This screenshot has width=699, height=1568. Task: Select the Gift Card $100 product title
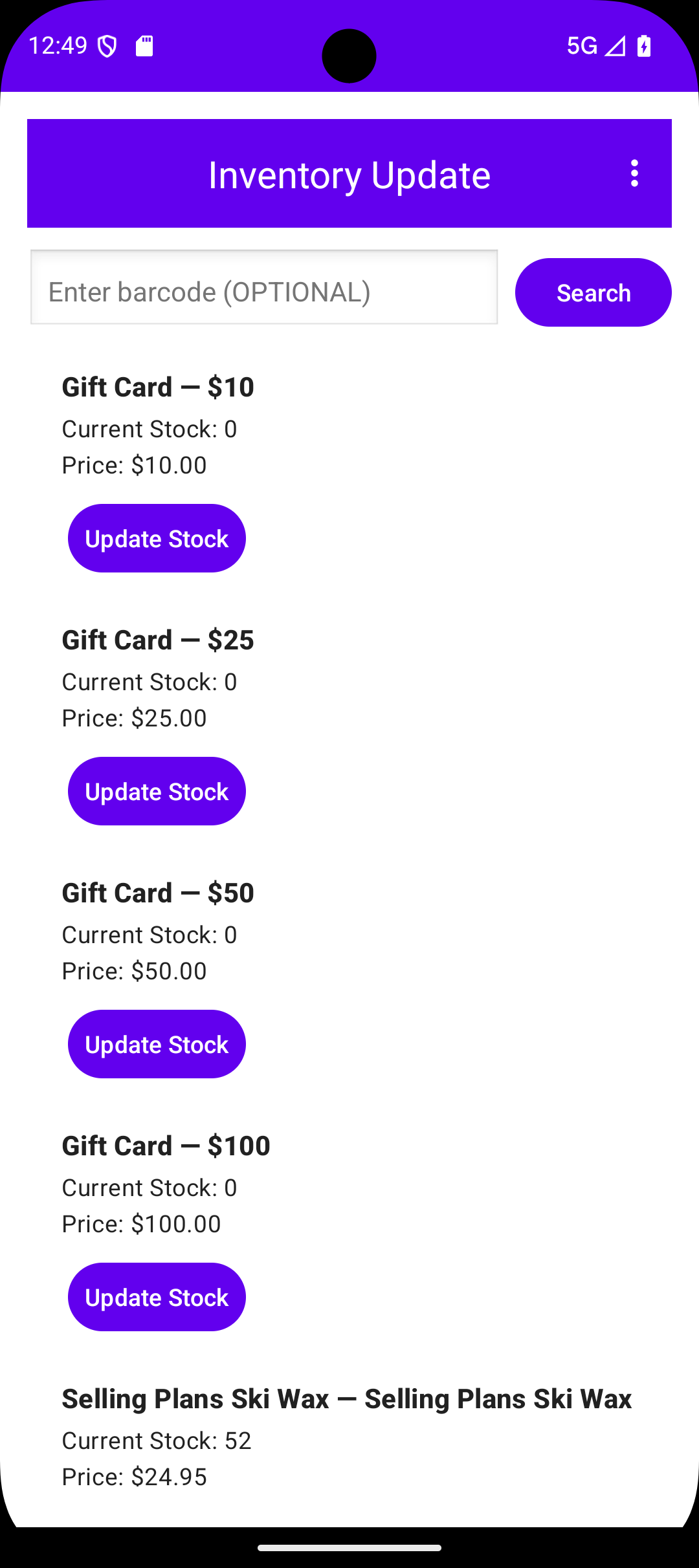pyautogui.click(x=166, y=1145)
